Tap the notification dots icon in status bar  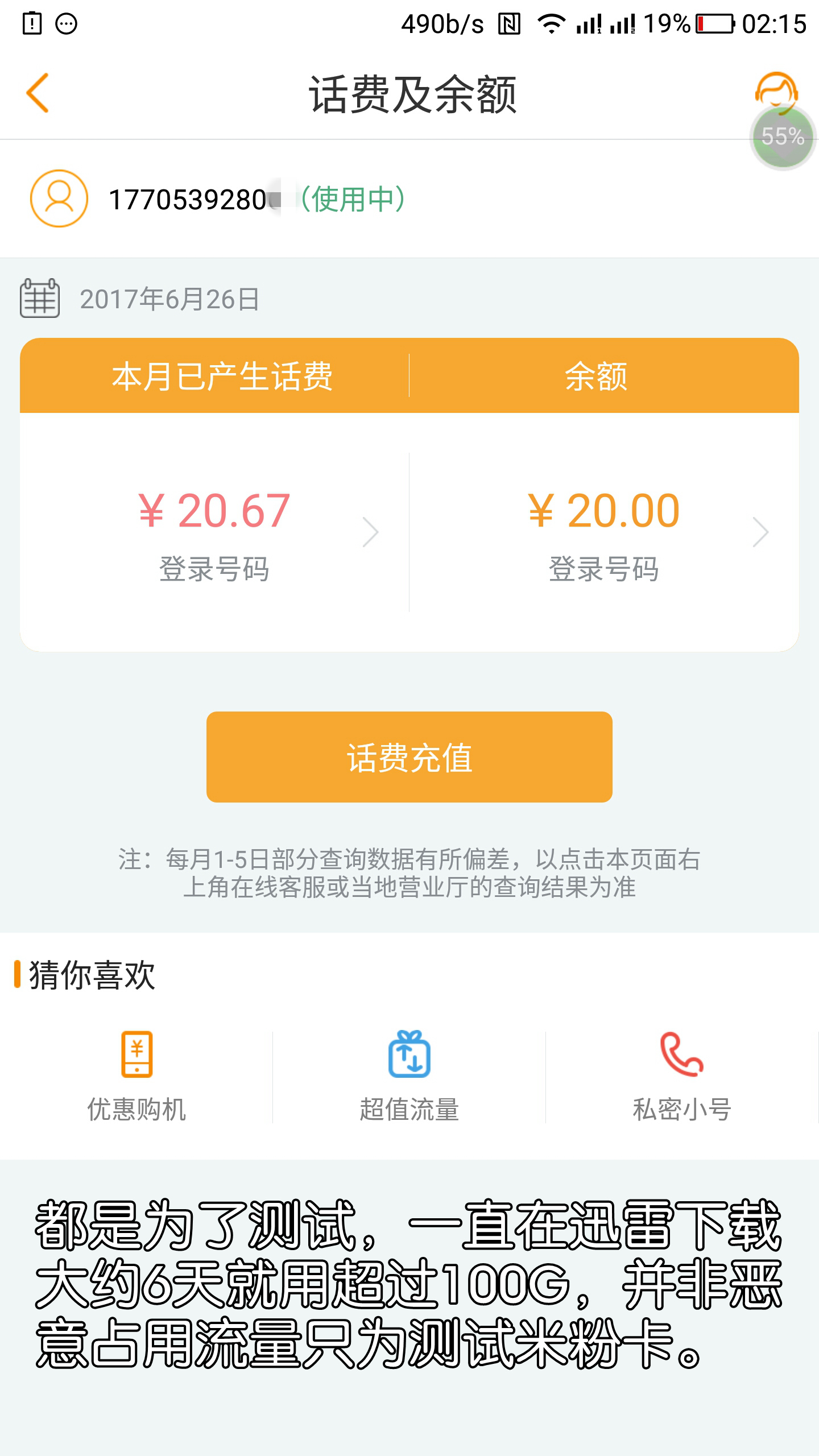(66, 23)
